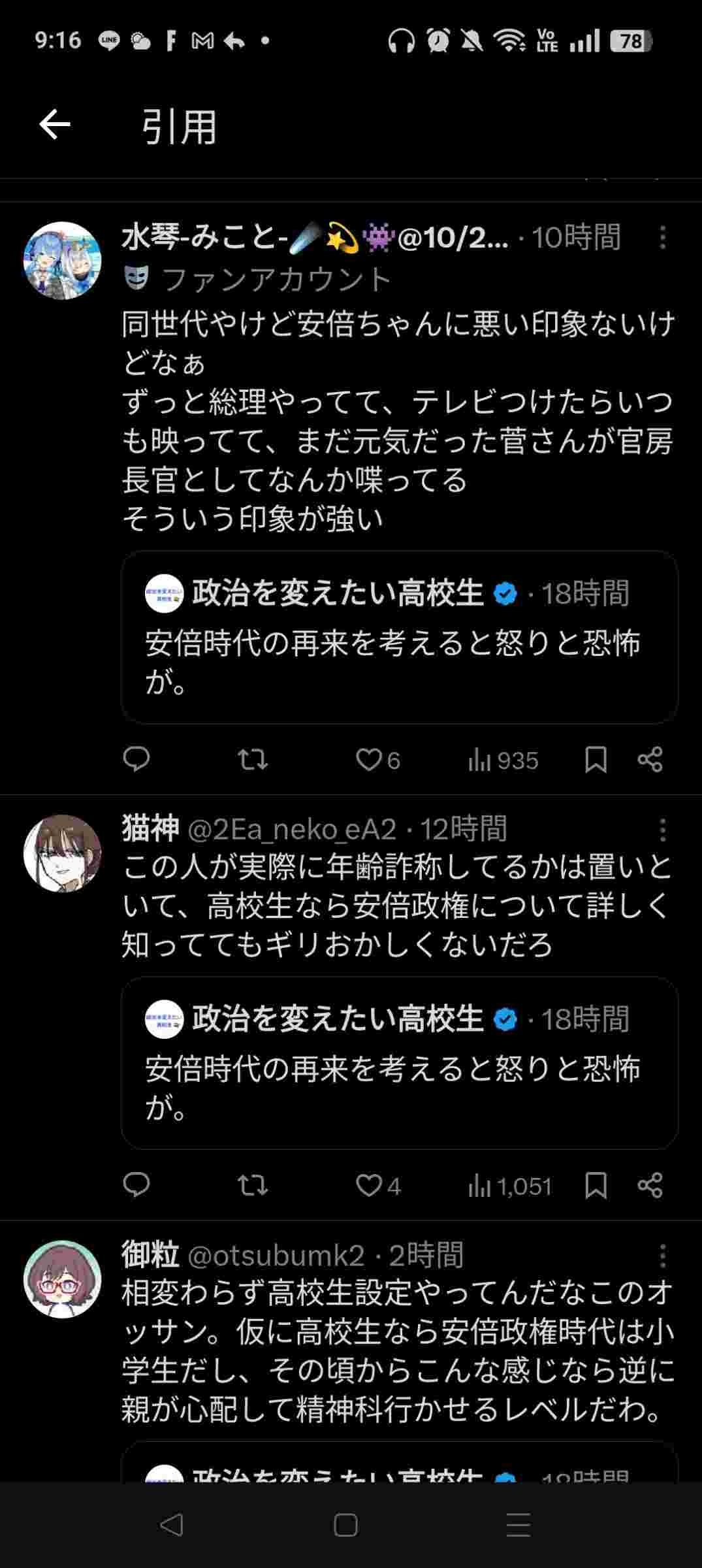
Task: Share 猫神's post
Action: tap(650, 1185)
